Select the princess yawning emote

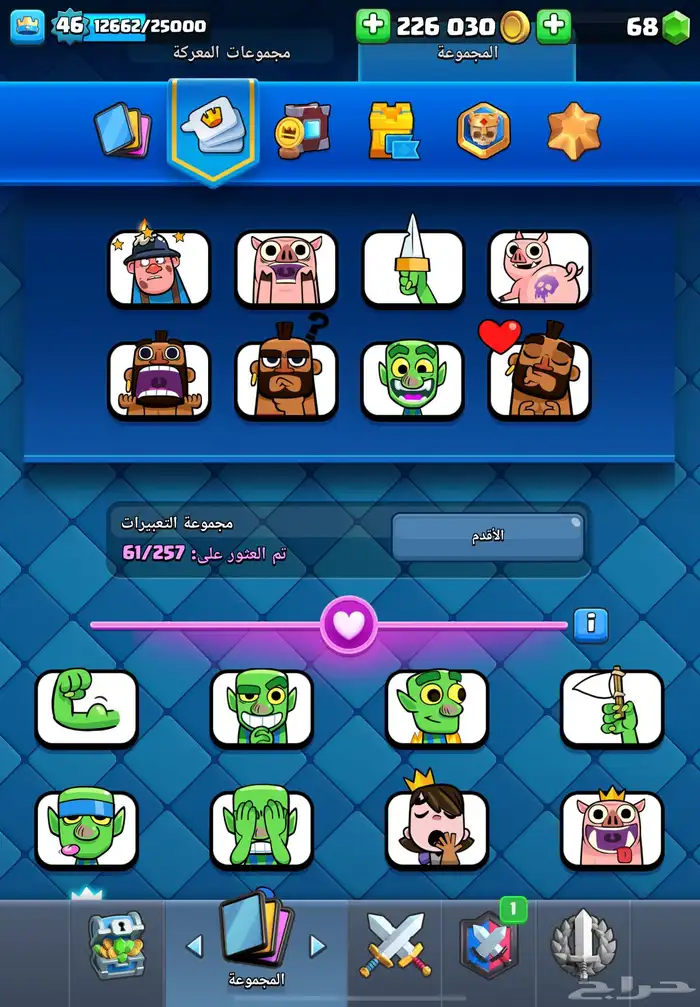click(437, 829)
